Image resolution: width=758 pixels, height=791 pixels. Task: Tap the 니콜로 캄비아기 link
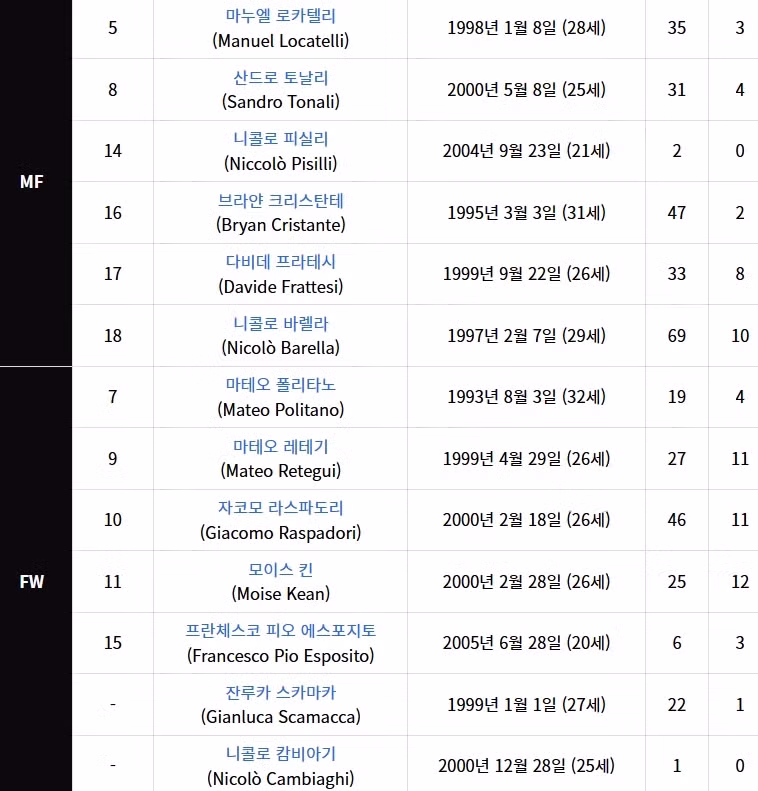coord(280,754)
